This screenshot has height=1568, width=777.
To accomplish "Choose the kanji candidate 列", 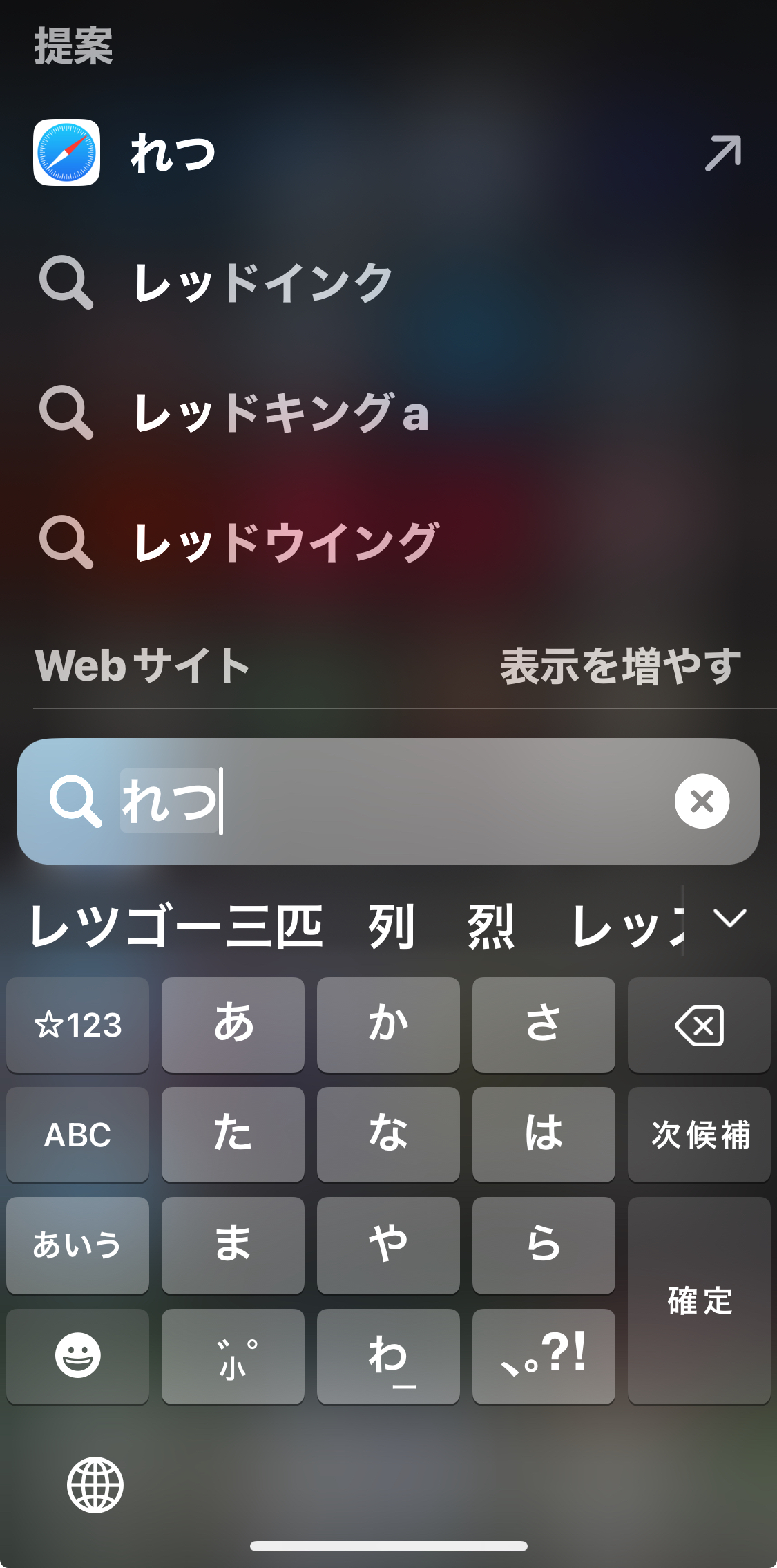I will point(391,926).
